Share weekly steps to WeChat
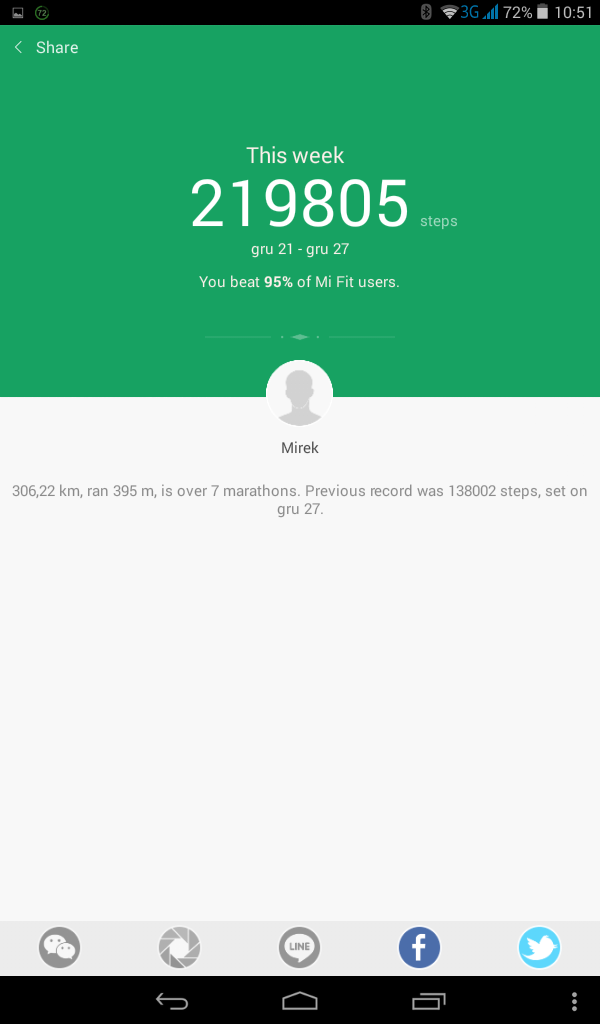Screen dimensions: 600x1024 [60, 947]
